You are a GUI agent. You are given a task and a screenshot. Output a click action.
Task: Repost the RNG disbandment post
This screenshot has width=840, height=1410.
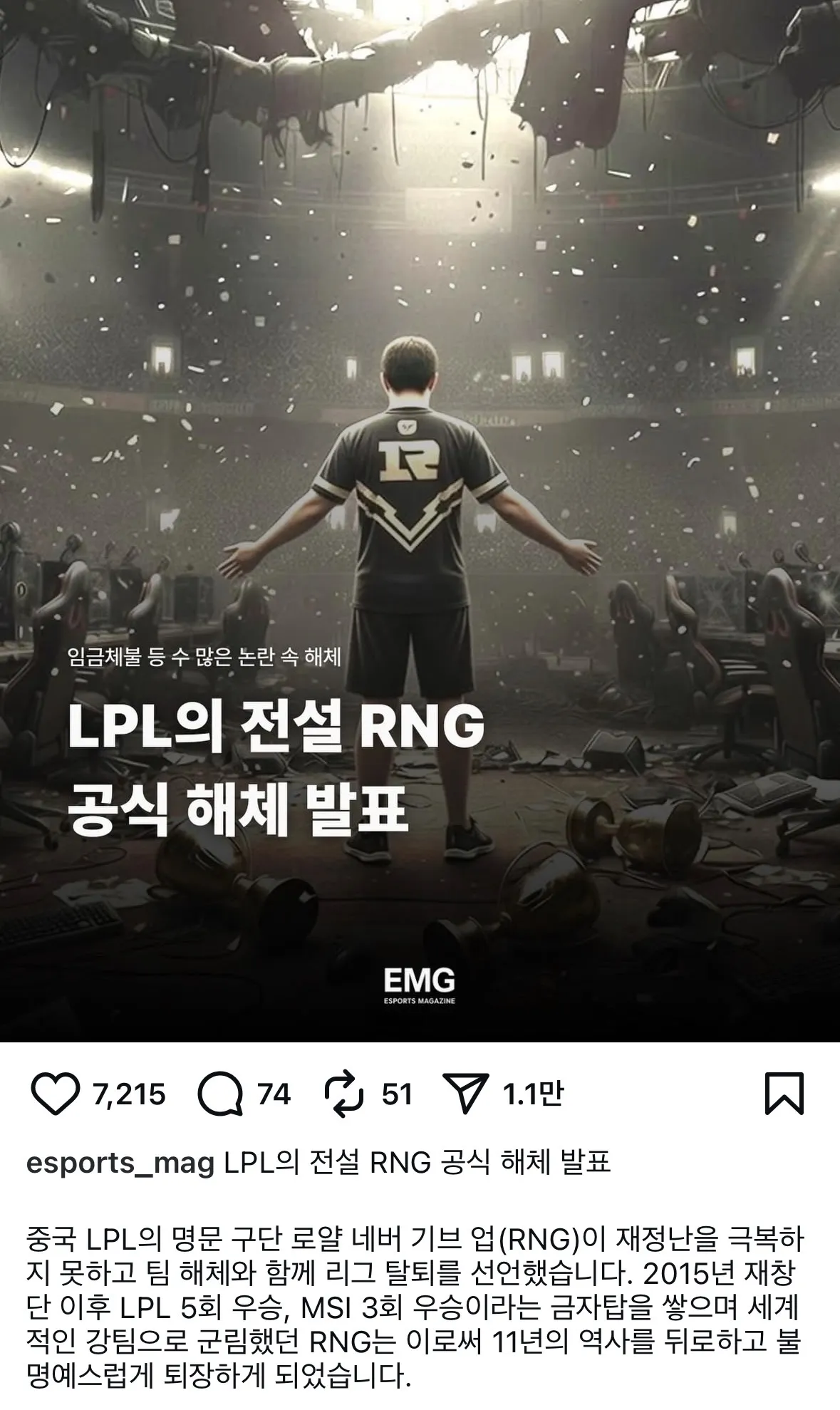point(345,1094)
